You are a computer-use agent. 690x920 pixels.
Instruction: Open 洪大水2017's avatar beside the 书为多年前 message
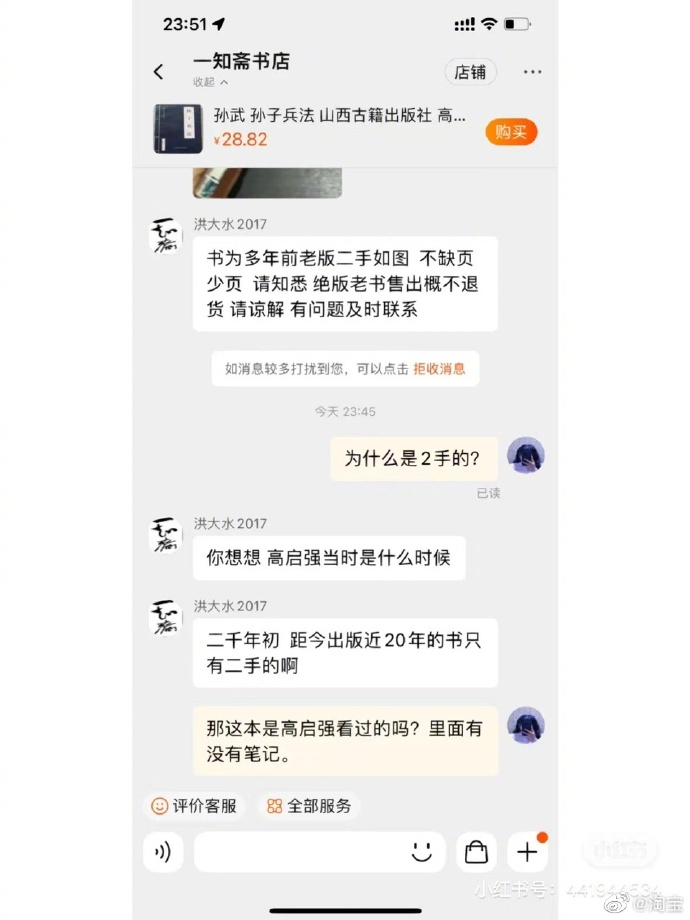pyautogui.click(x=165, y=236)
